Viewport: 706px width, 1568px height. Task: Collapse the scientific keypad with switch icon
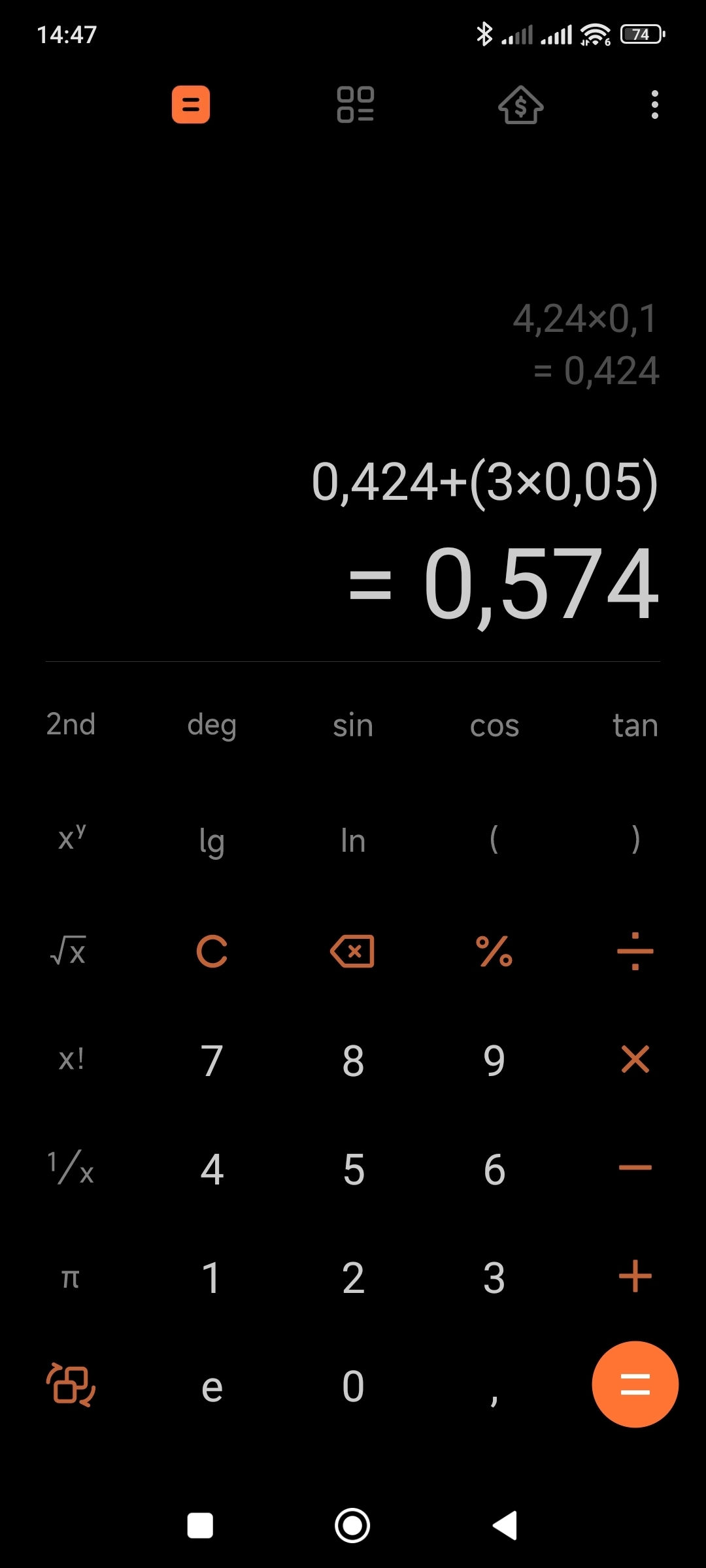[71, 1385]
